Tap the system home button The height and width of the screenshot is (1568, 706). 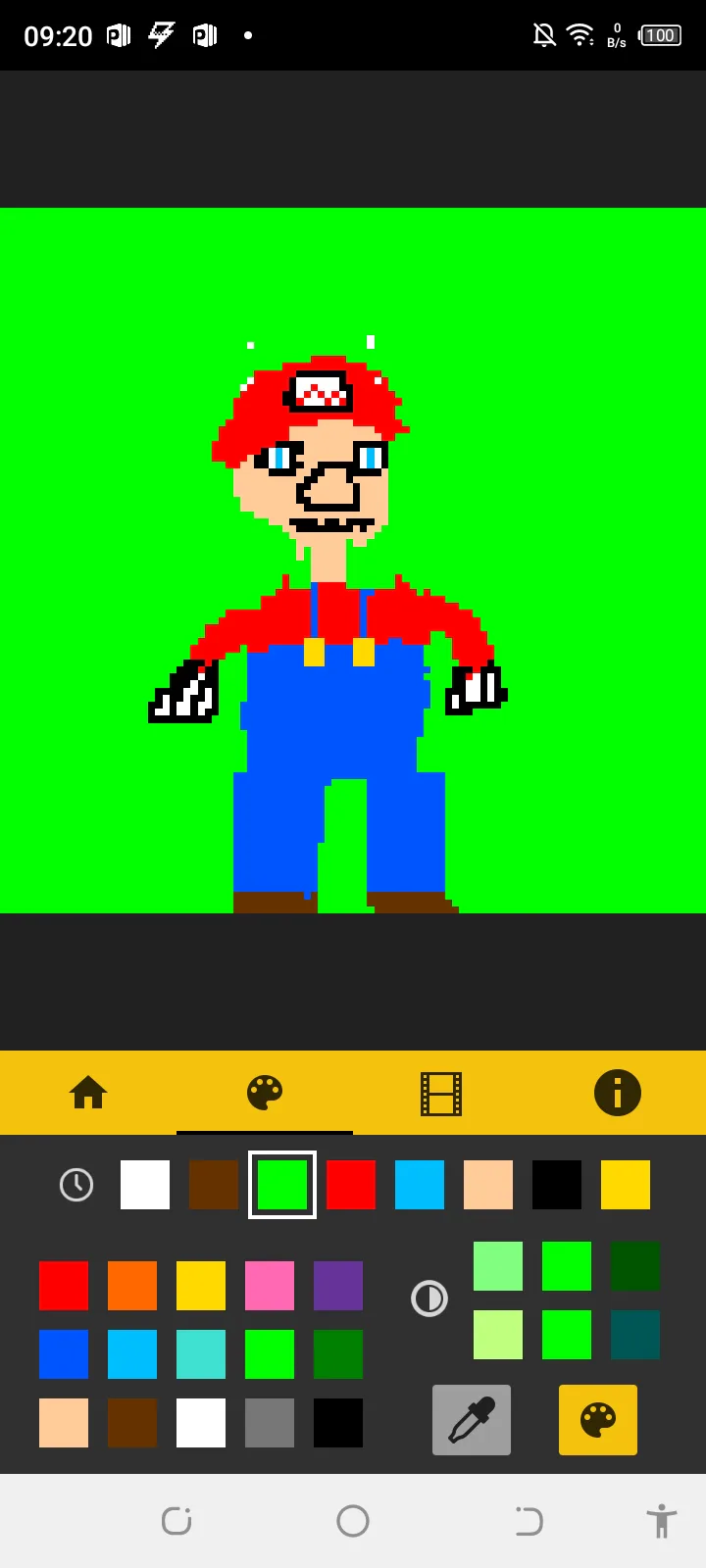353,1521
